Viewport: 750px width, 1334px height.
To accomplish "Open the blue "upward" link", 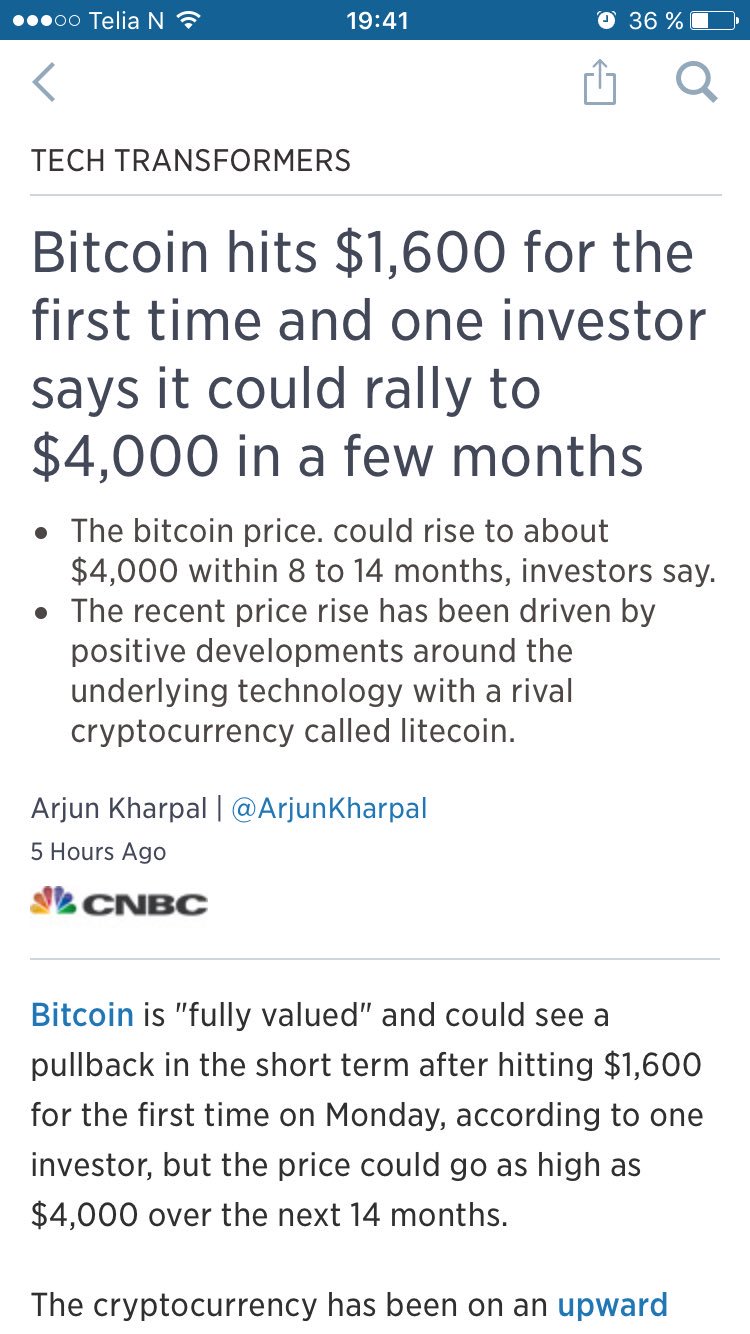I will pos(612,1305).
